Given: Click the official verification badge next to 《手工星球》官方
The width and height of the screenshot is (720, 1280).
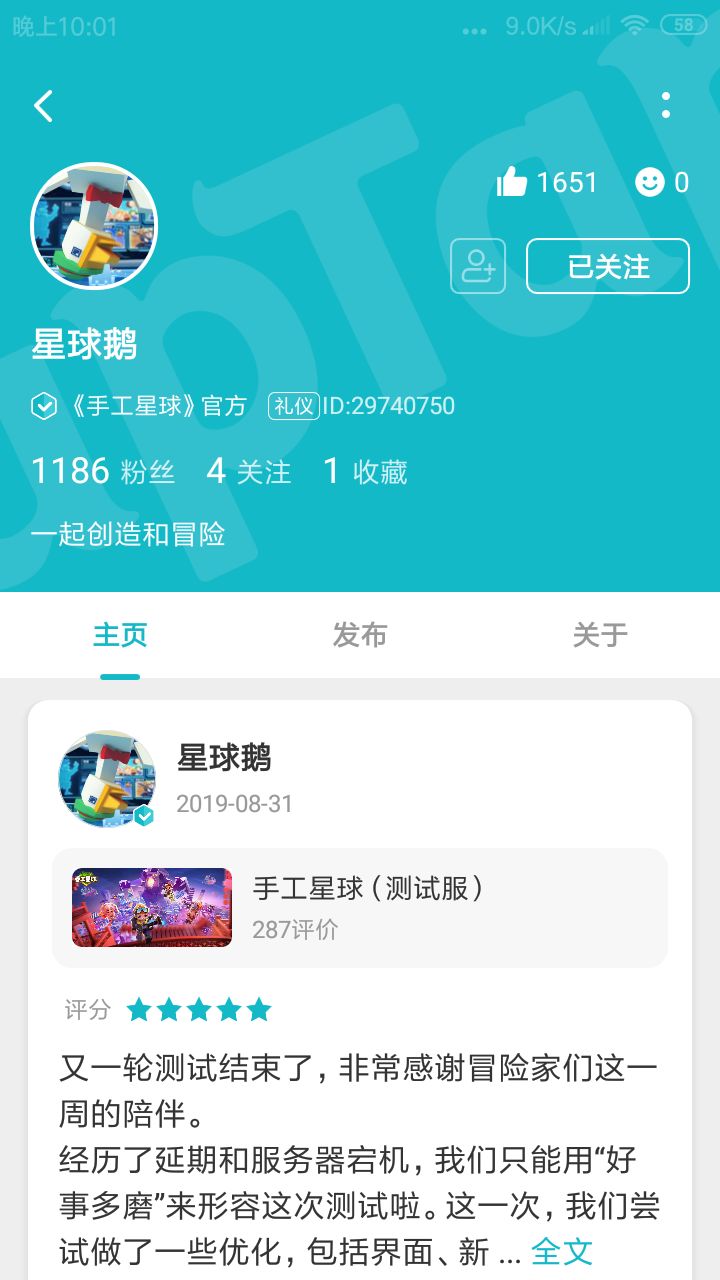Looking at the screenshot, I should pyautogui.click(x=41, y=405).
